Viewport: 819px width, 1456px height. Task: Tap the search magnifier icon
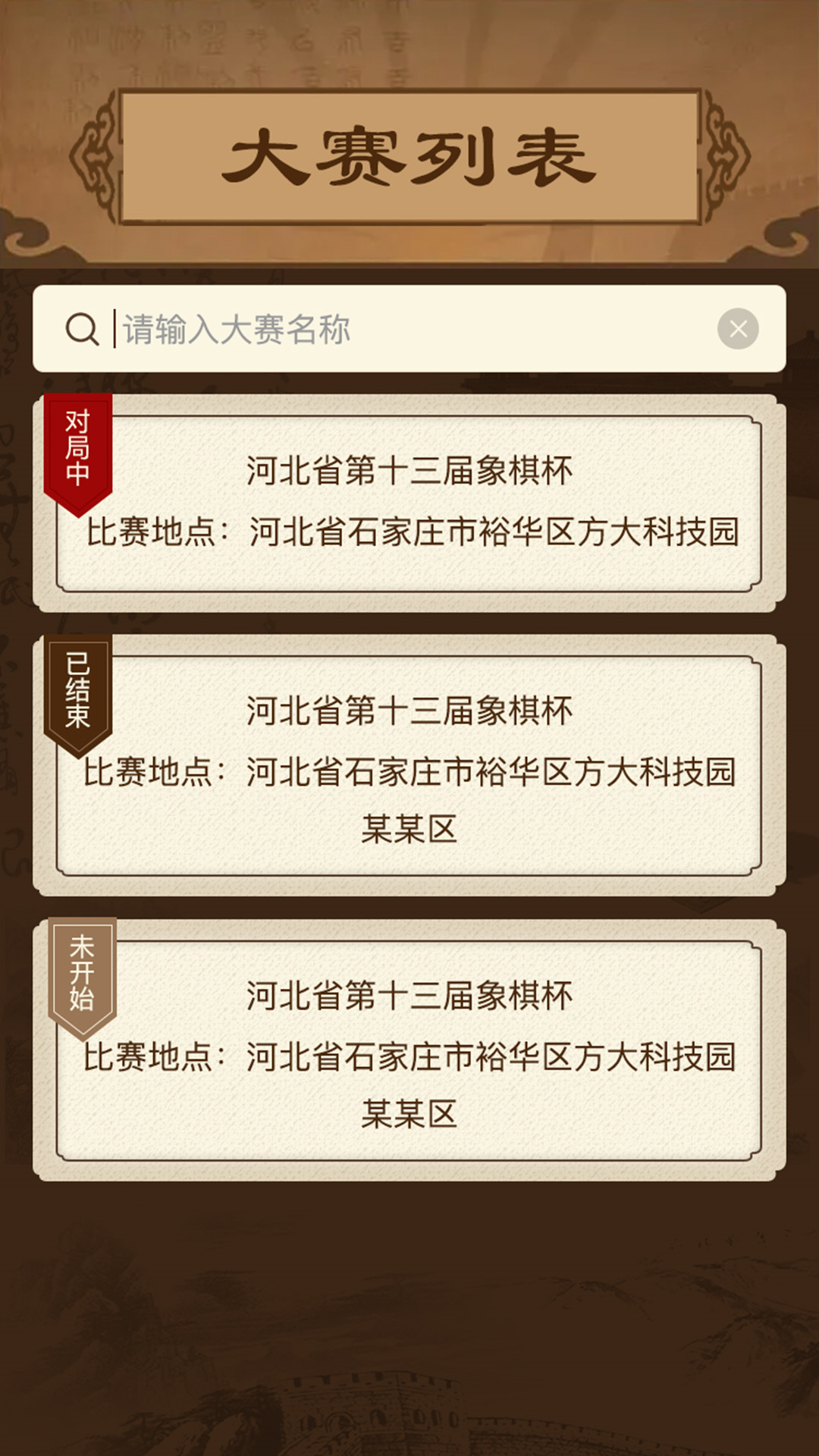82,329
